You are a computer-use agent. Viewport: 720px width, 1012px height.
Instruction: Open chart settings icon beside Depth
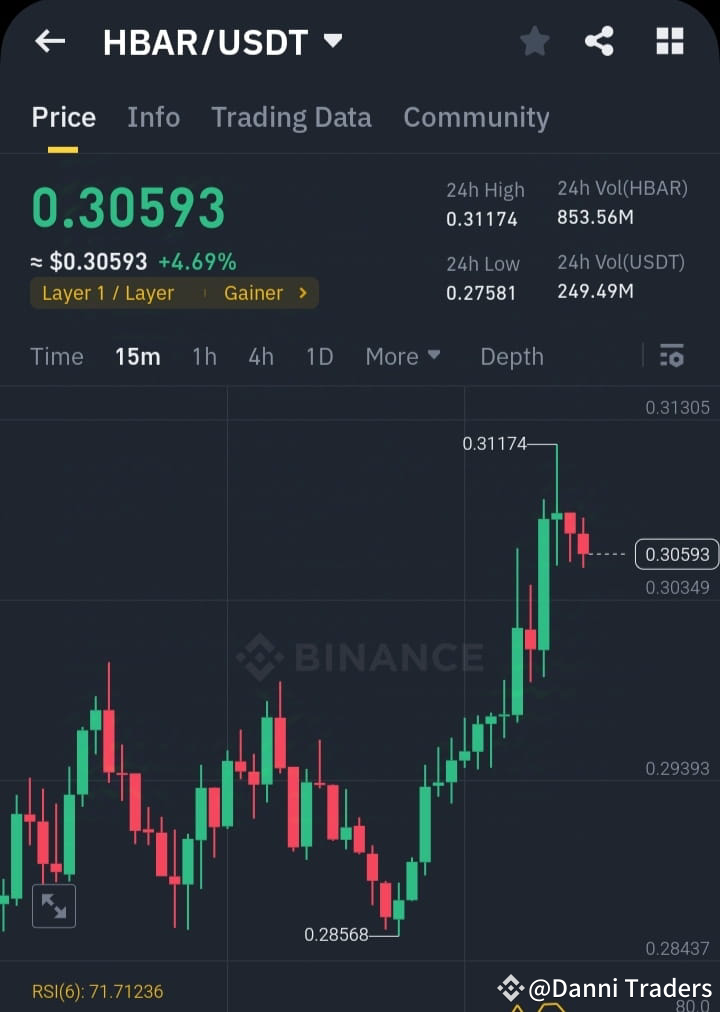tap(672, 356)
